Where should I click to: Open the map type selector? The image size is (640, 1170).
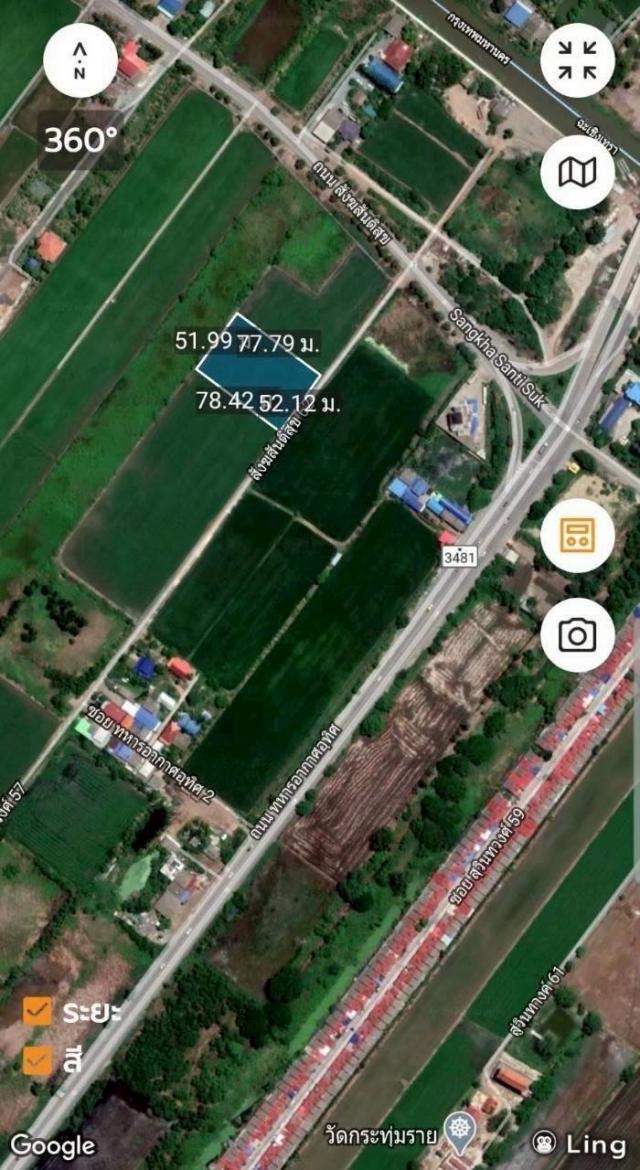(x=577, y=173)
